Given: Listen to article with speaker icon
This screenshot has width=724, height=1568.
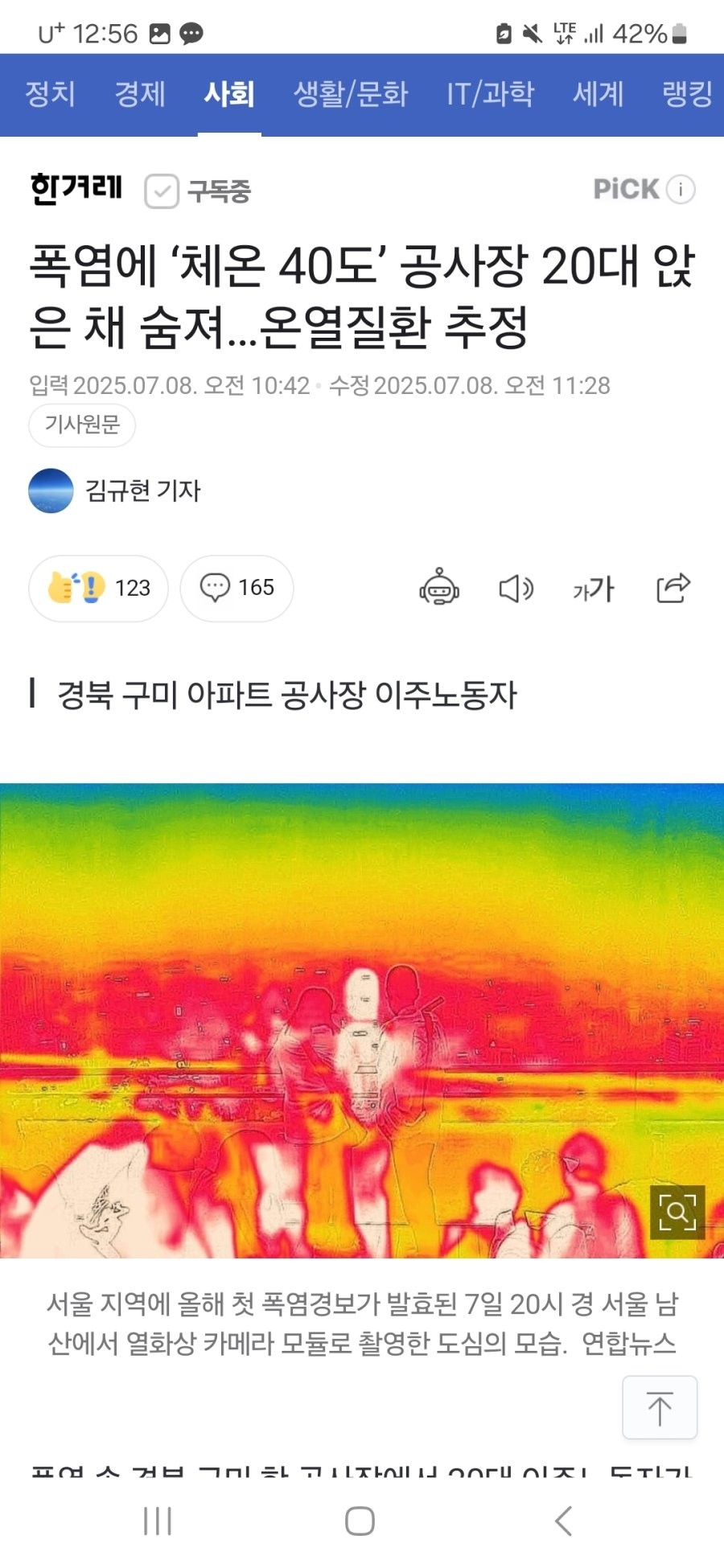Looking at the screenshot, I should point(516,589).
